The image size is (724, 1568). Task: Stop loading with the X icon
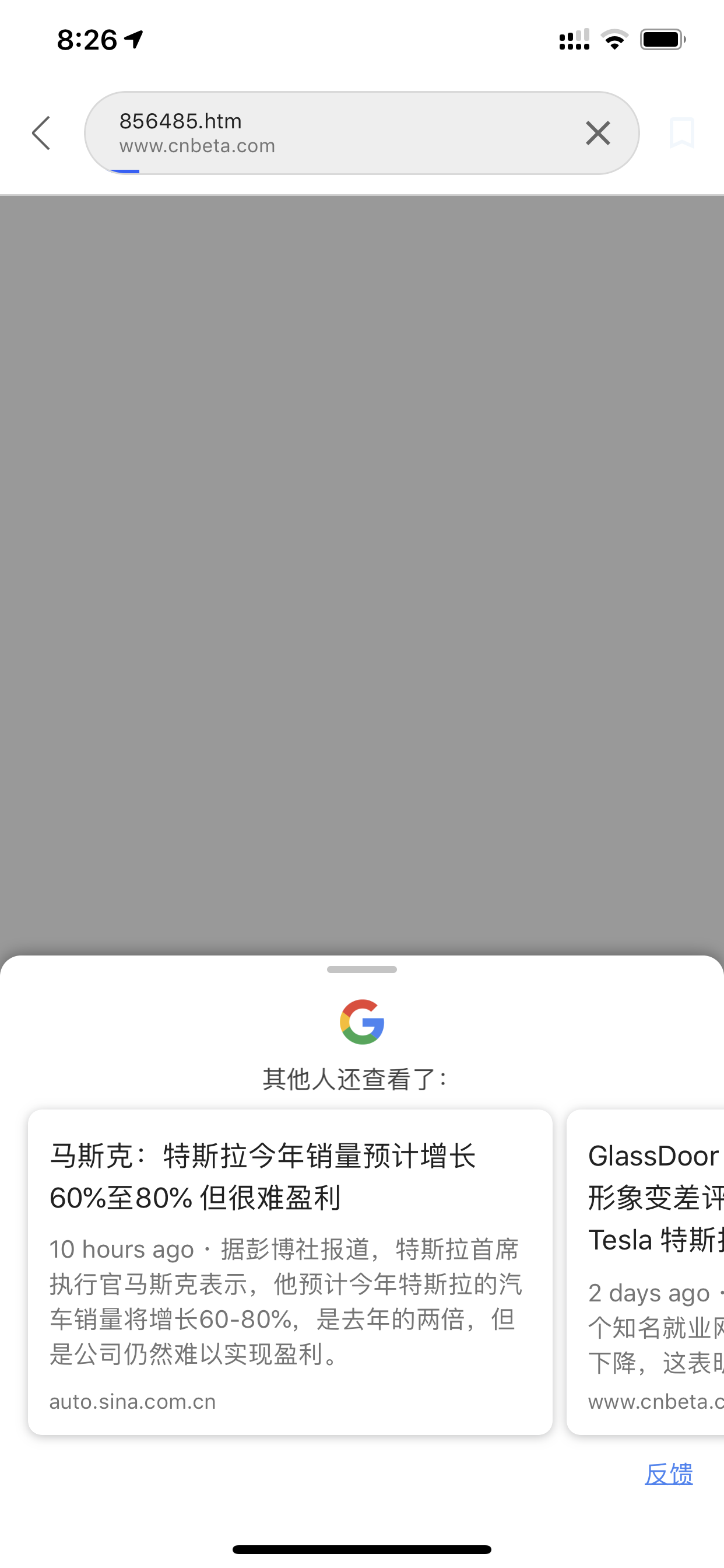click(598, 132)
